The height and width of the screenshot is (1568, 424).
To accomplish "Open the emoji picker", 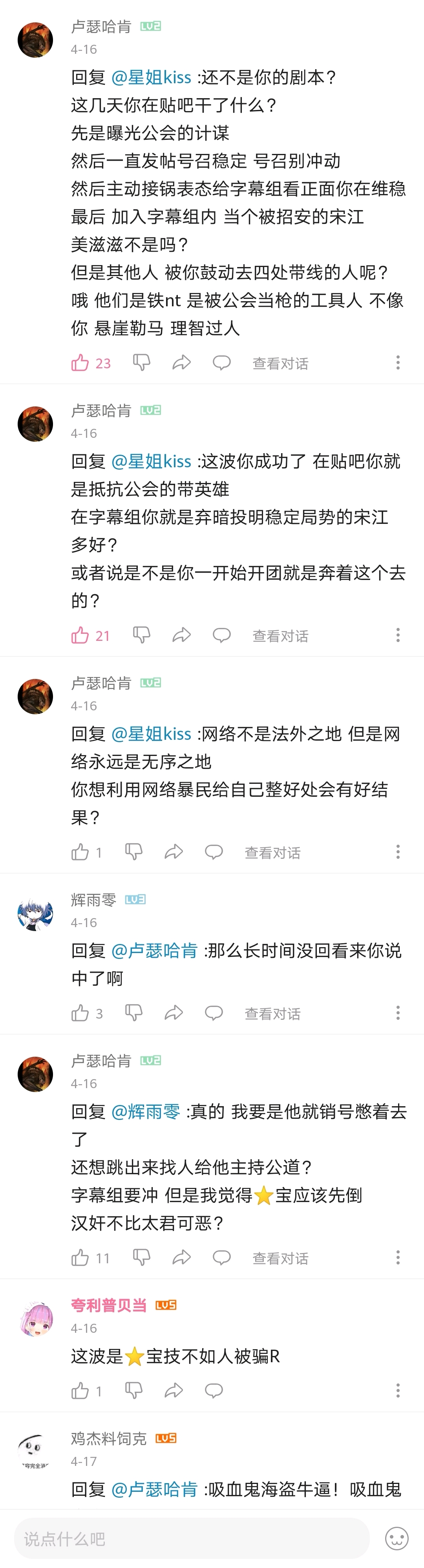I will tap(397, 1539).
